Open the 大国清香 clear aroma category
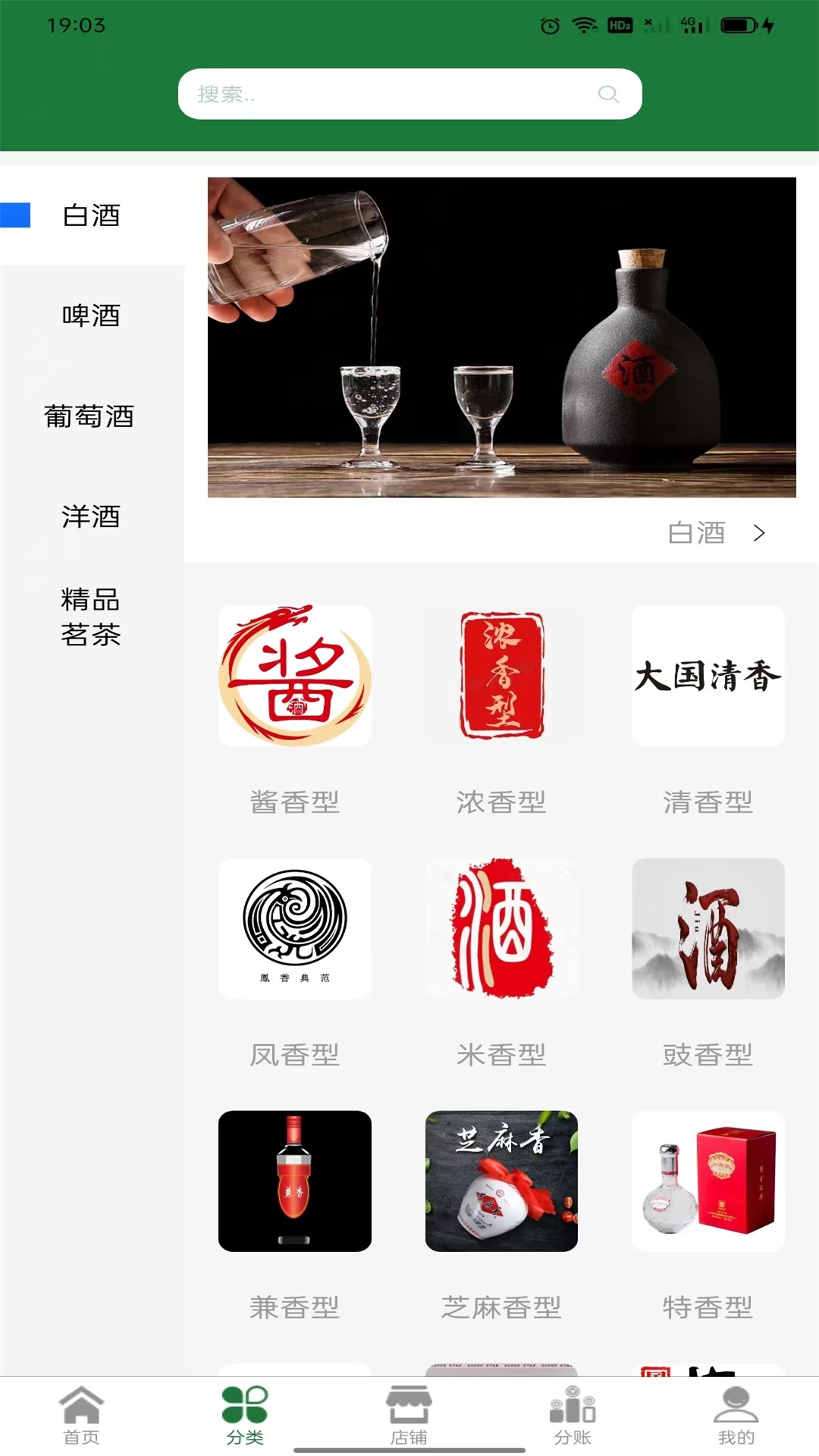The image size is (819, 1456). [708, 676]
